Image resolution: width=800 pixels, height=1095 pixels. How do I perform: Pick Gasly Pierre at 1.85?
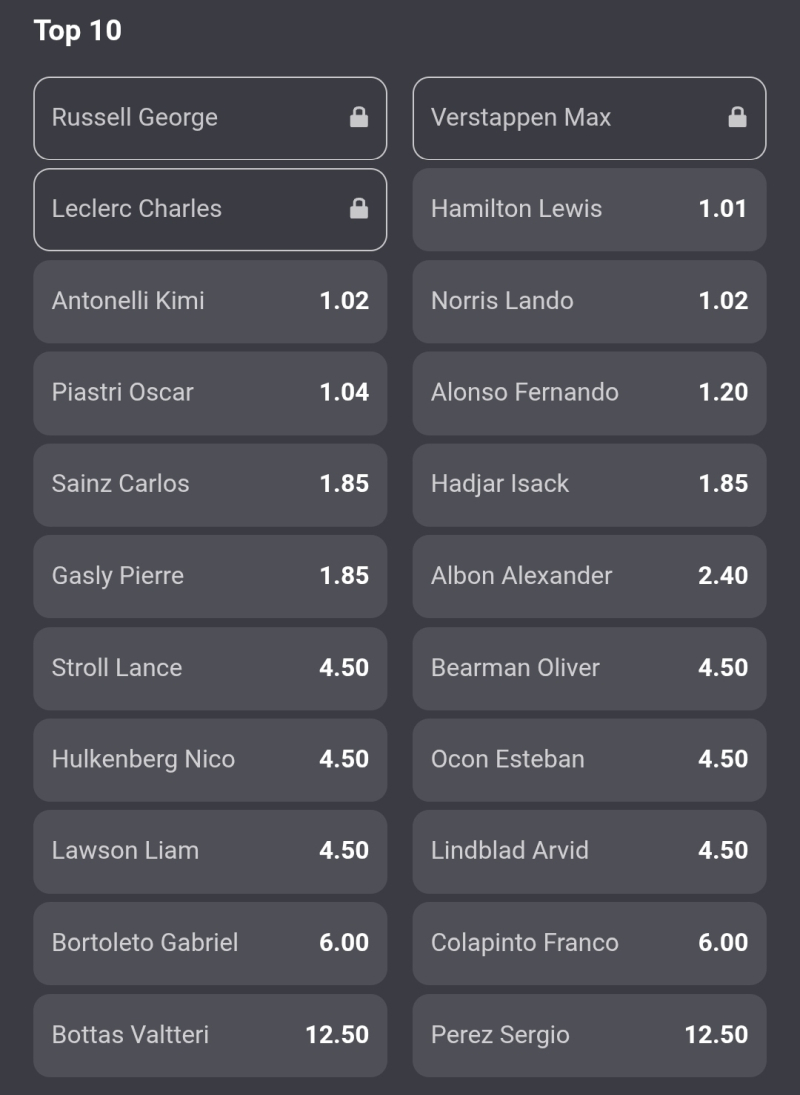[210, 576]
